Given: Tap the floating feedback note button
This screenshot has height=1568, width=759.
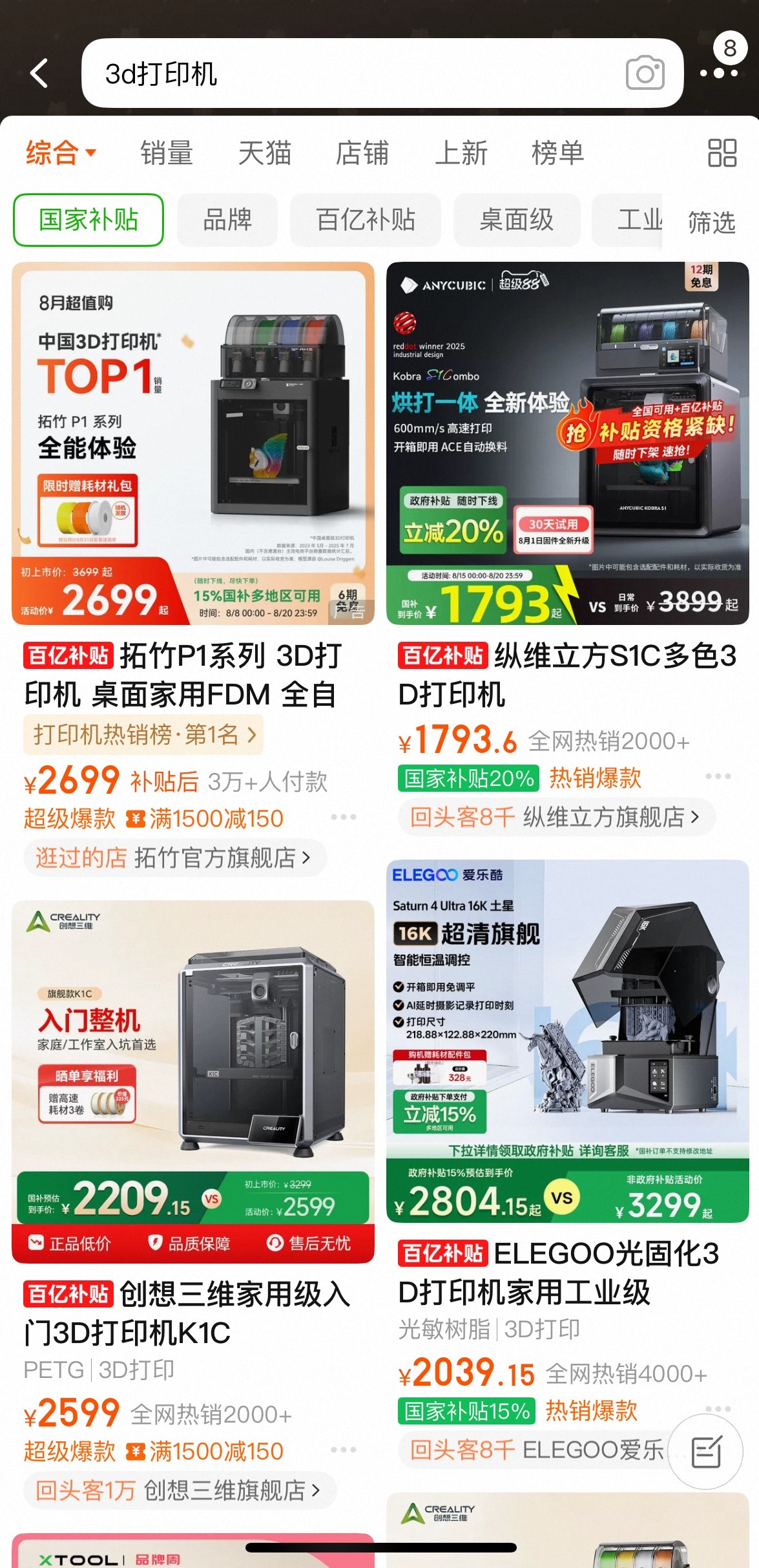Looking at the screenshot, I should (705, 1452).
